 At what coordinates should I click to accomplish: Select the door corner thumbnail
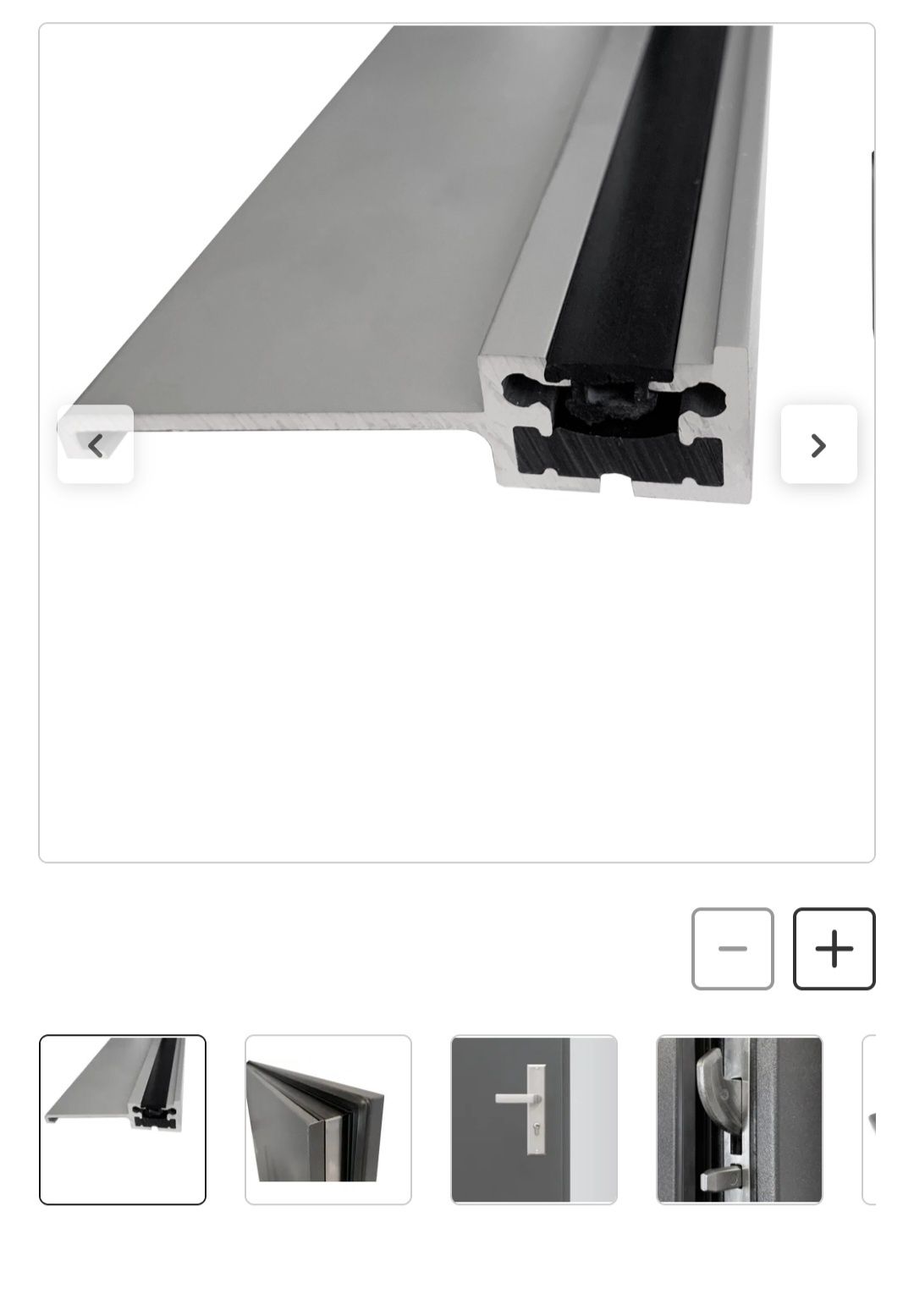point(328,1119)
